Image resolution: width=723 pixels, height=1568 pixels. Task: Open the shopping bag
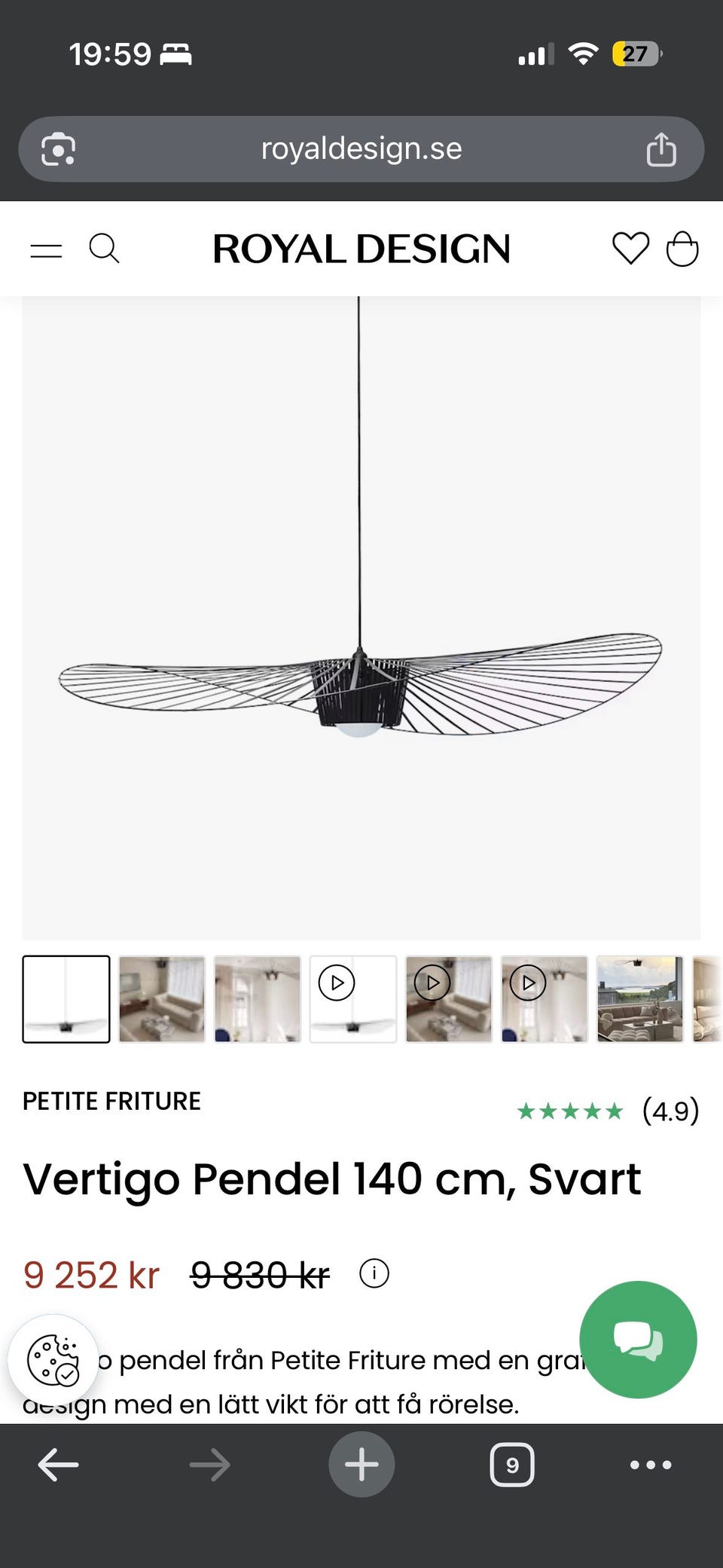(x=682, y=248)
